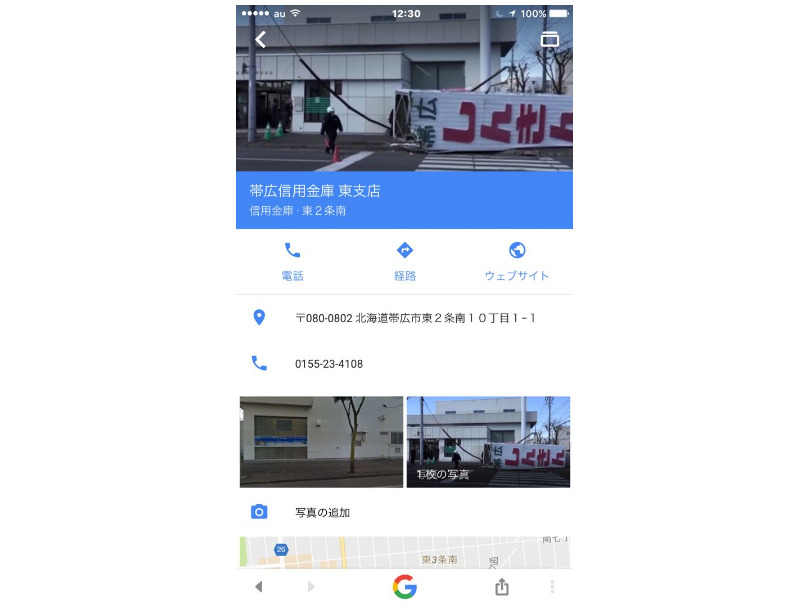Open the map preview

click(404, 553)
